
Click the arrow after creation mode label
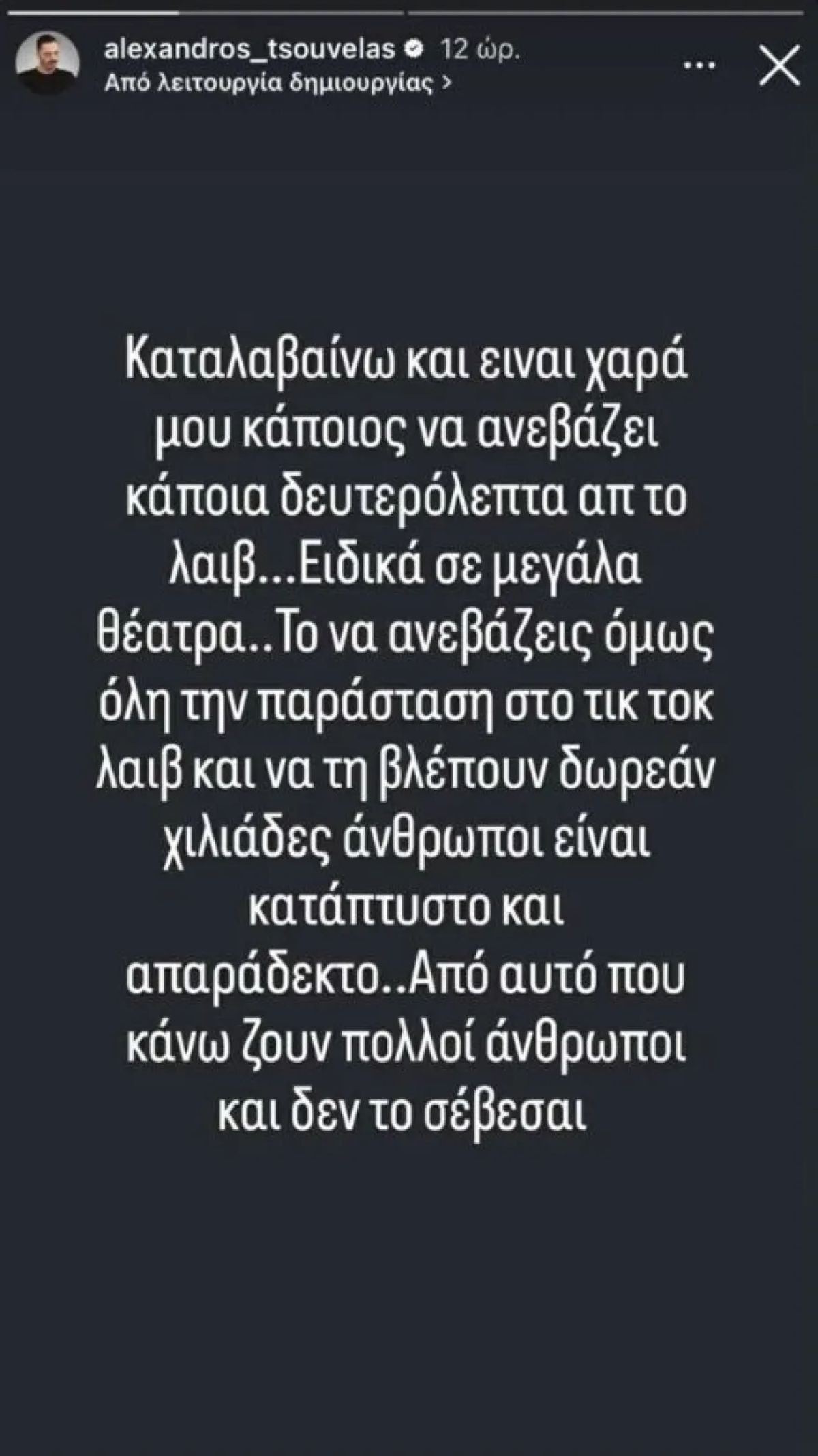444,81
